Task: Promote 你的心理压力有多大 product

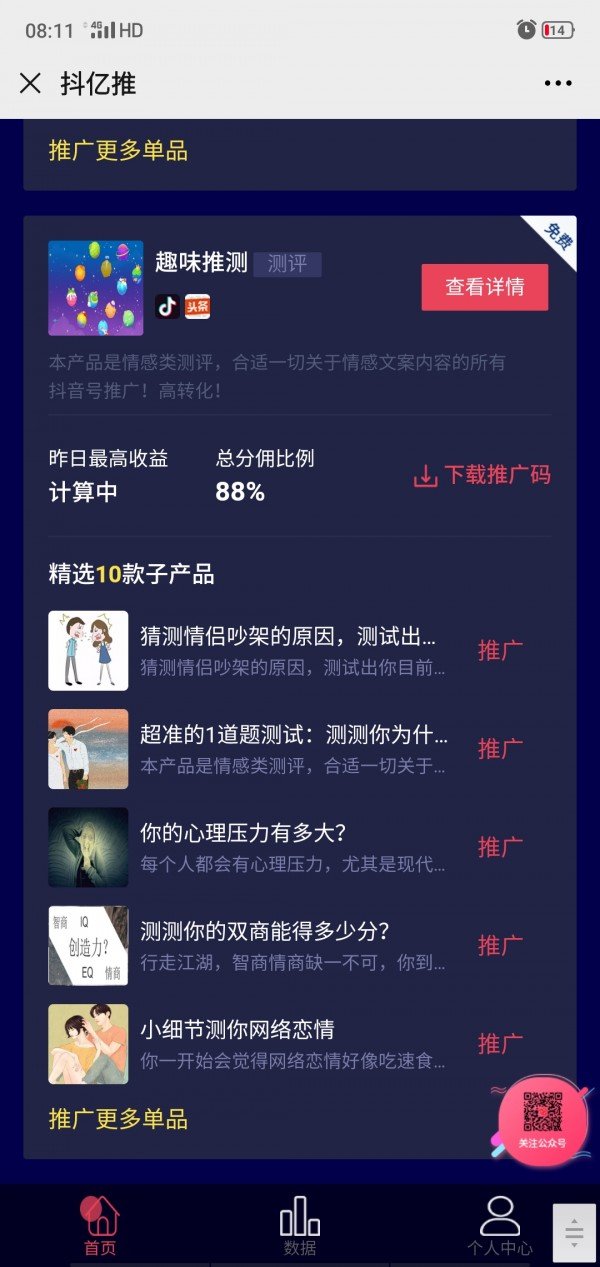Action: [x=500, y=846]
